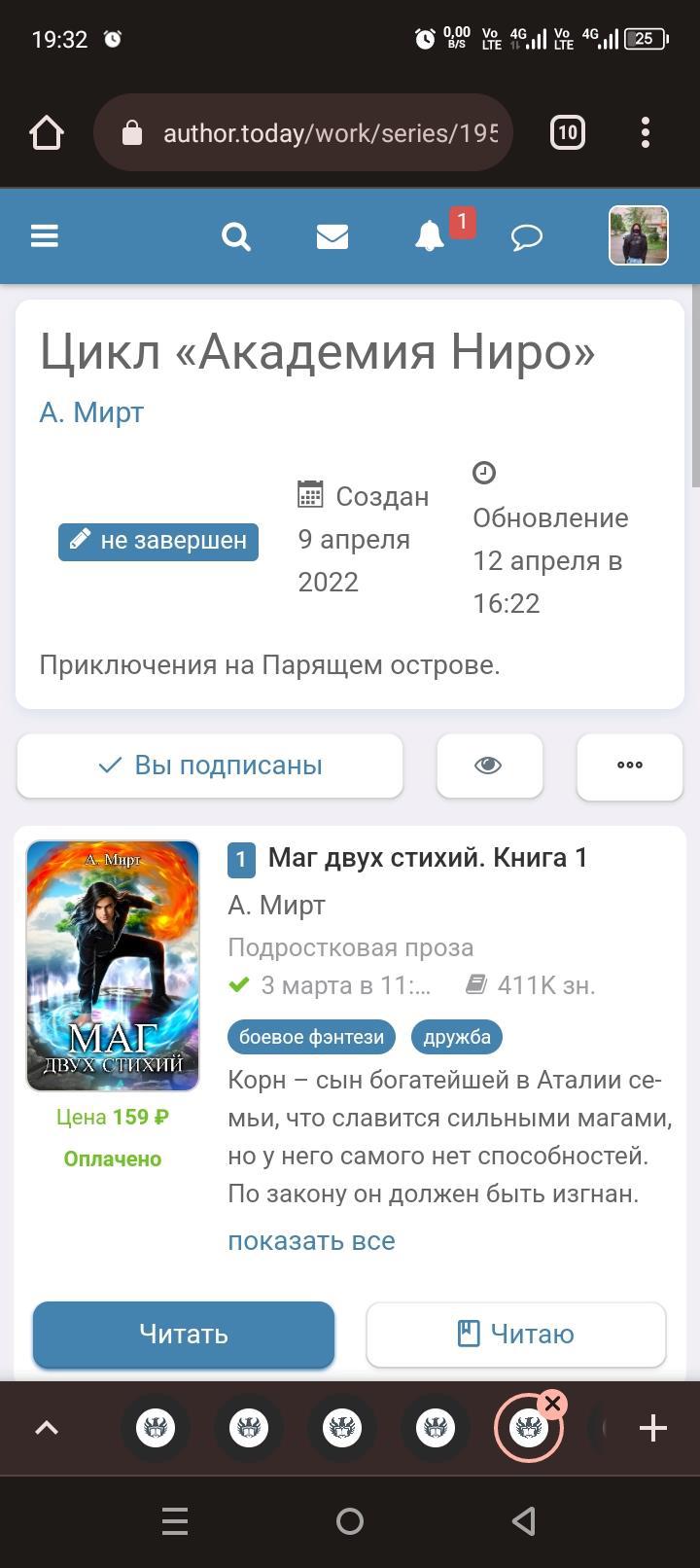
Task: Open author А. Мирт link under series title
Action: coord(91,412)
